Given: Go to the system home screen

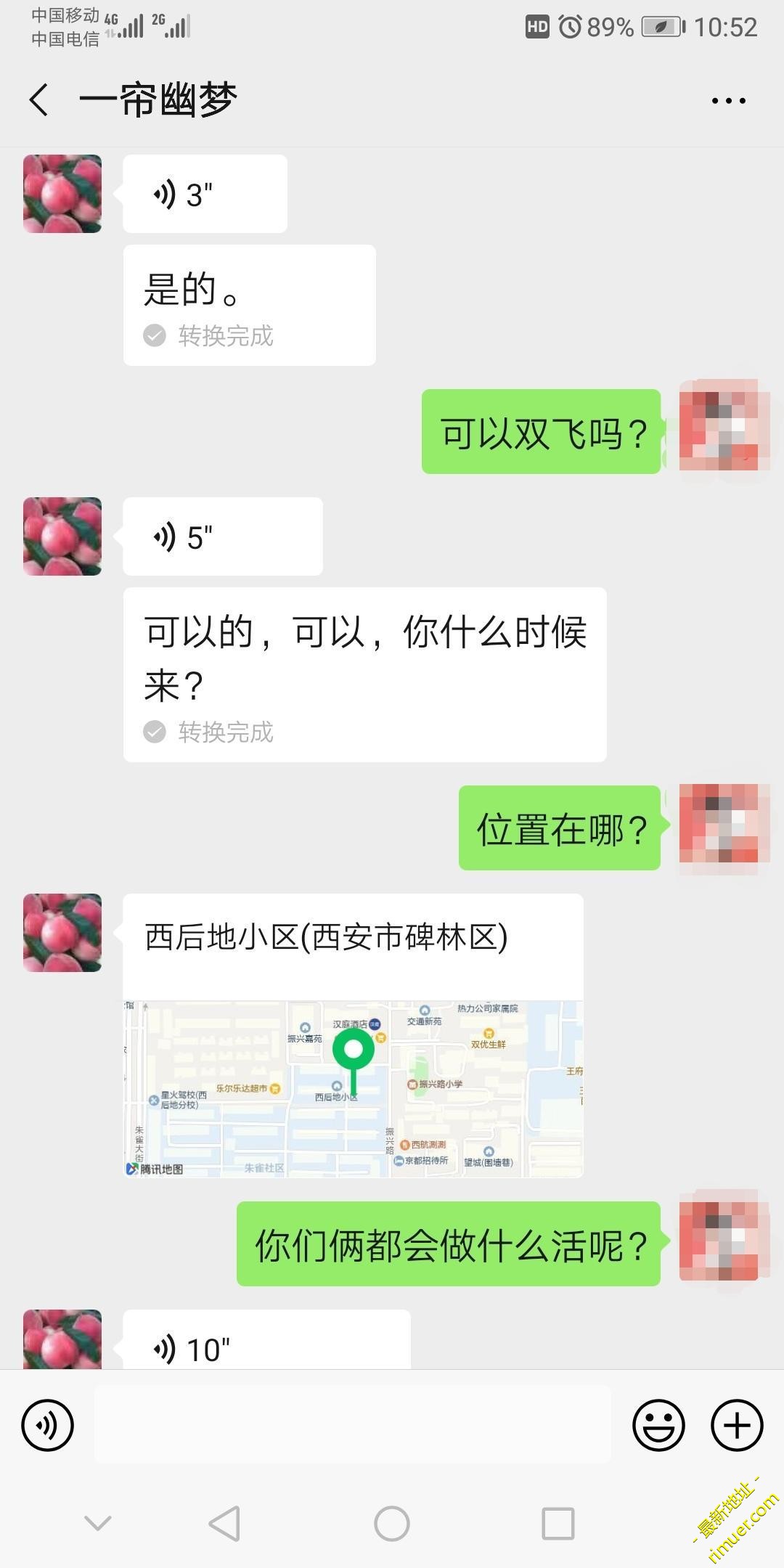Looking at the screenshot, I should pyautogui.click(x=392, y=1523).
